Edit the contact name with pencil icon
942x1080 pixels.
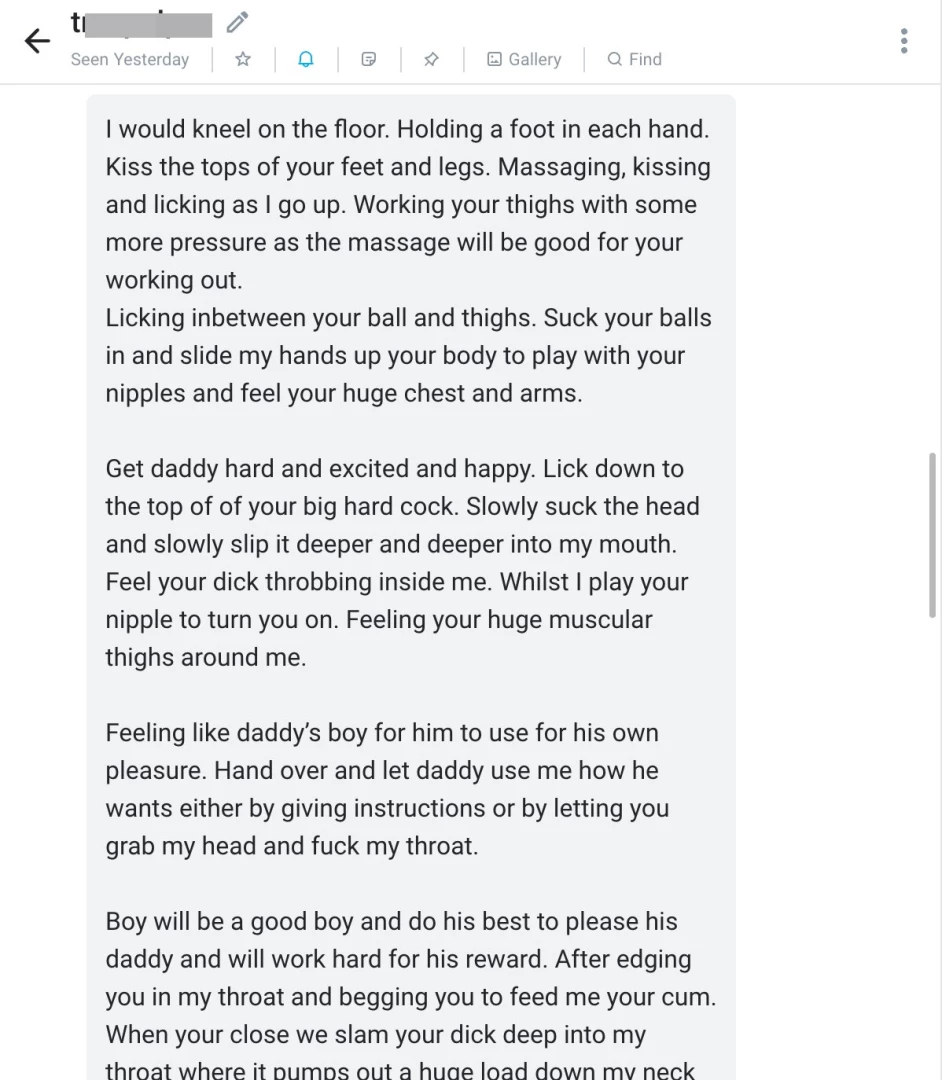click(237, 21)
